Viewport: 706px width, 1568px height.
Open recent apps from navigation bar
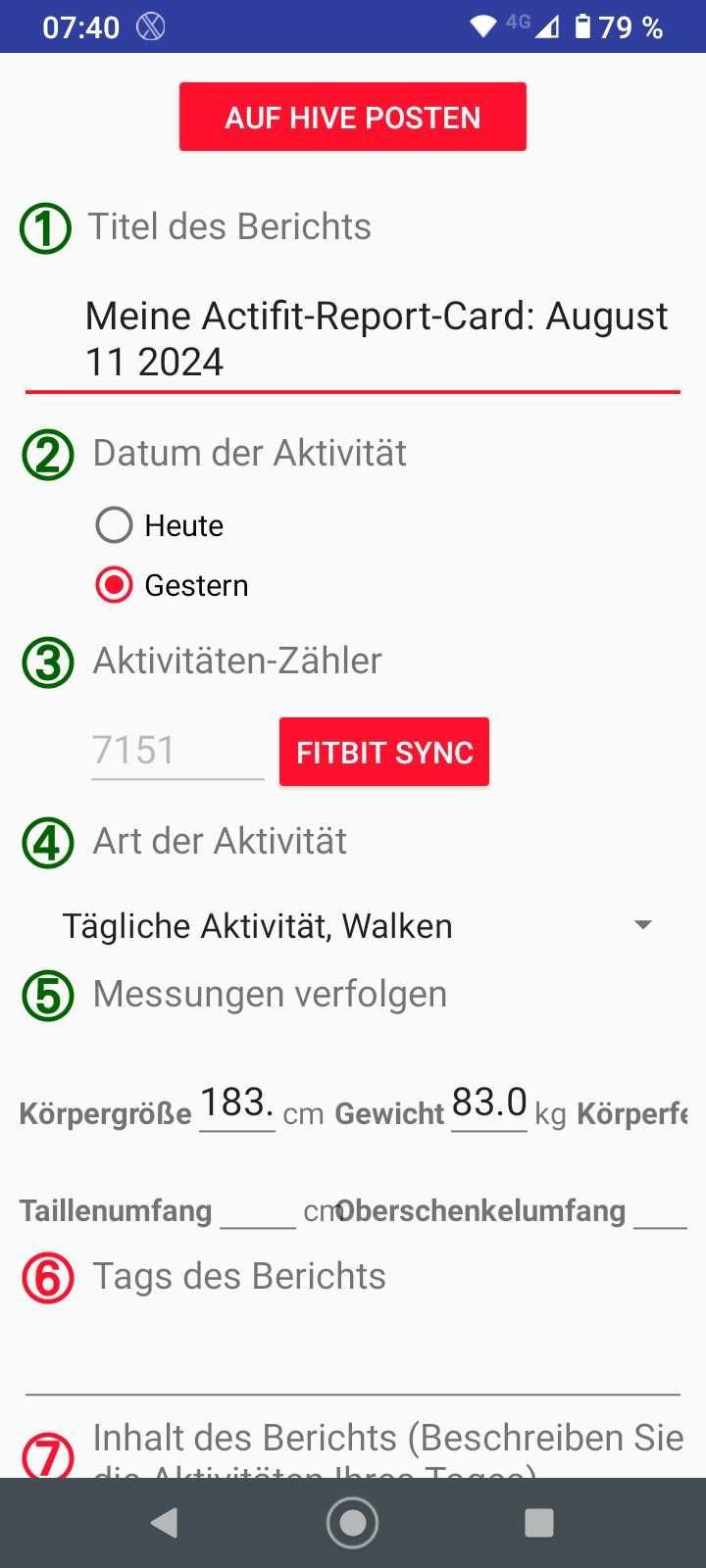[x=539, y=1523]
